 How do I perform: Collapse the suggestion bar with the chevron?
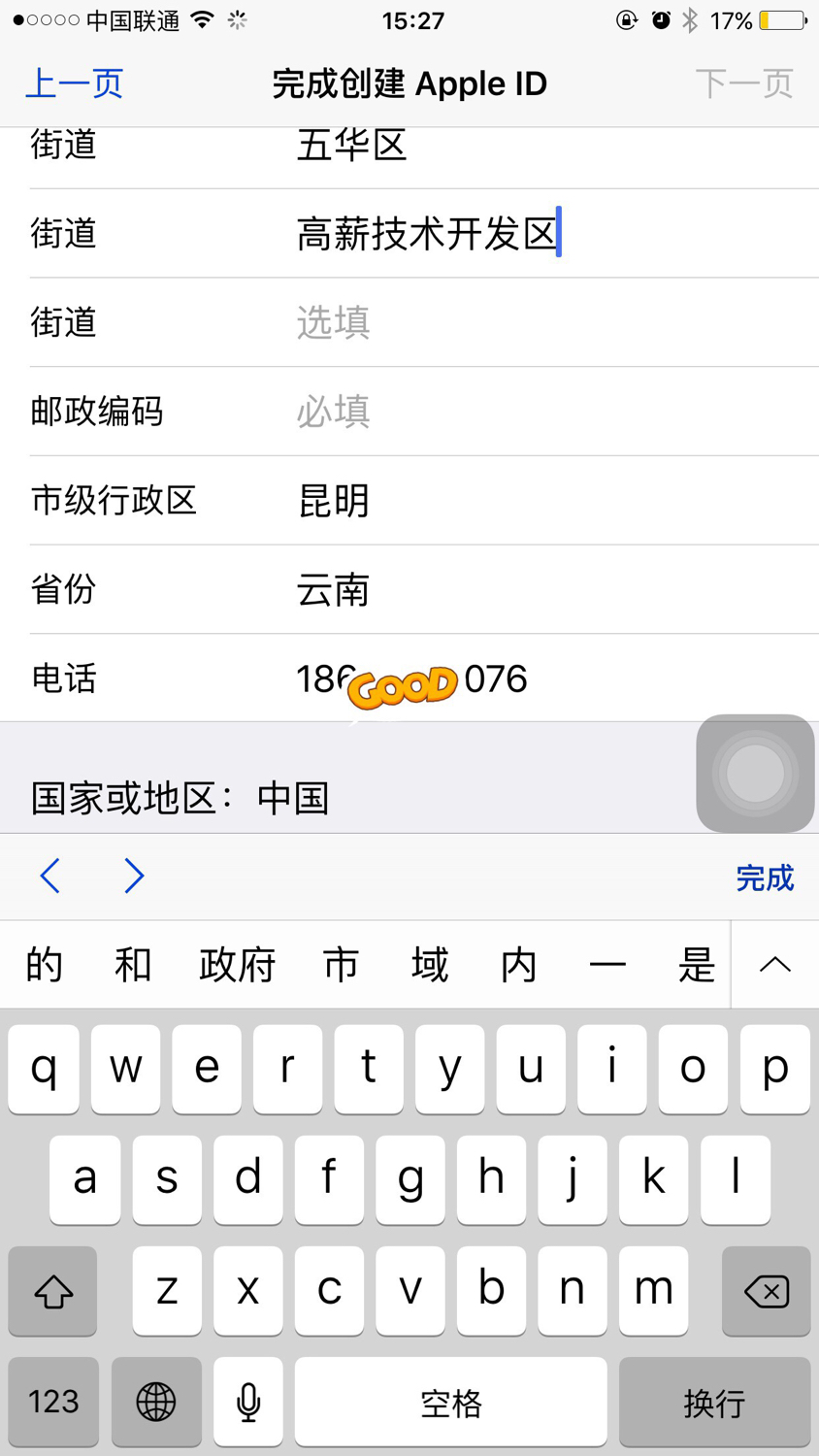pos(773,964)
